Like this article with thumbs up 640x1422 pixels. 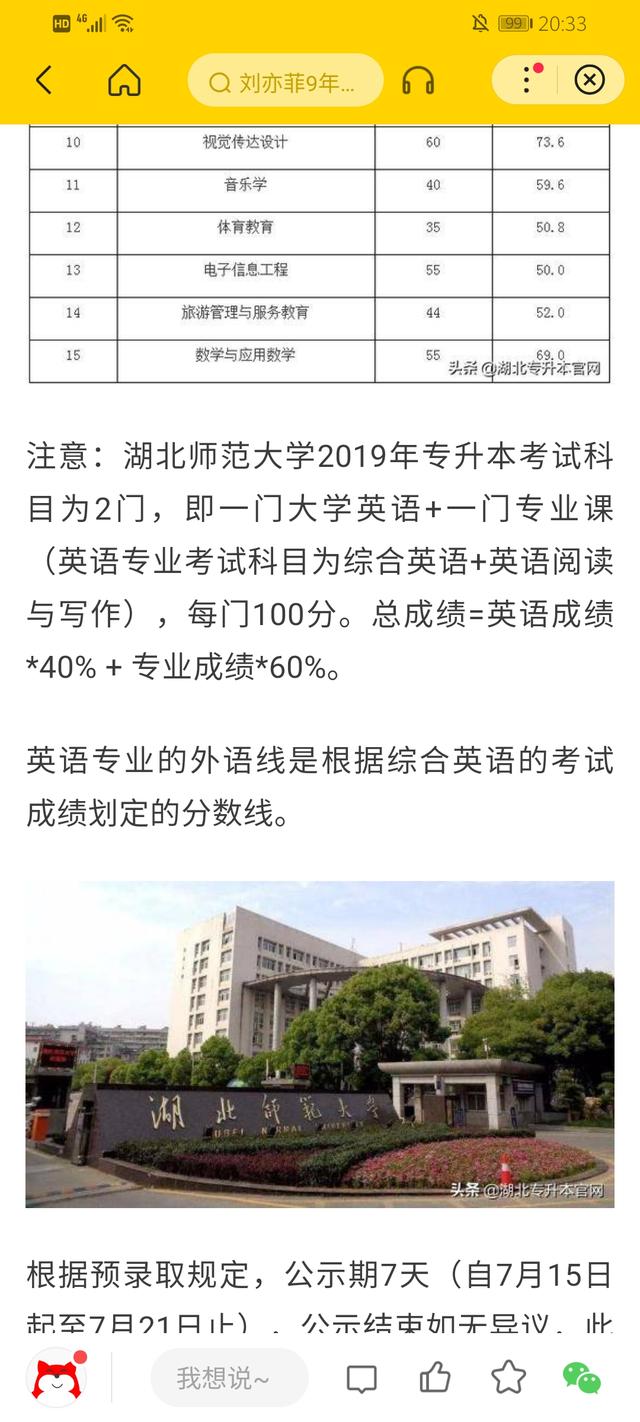[x=435, y=1377]
